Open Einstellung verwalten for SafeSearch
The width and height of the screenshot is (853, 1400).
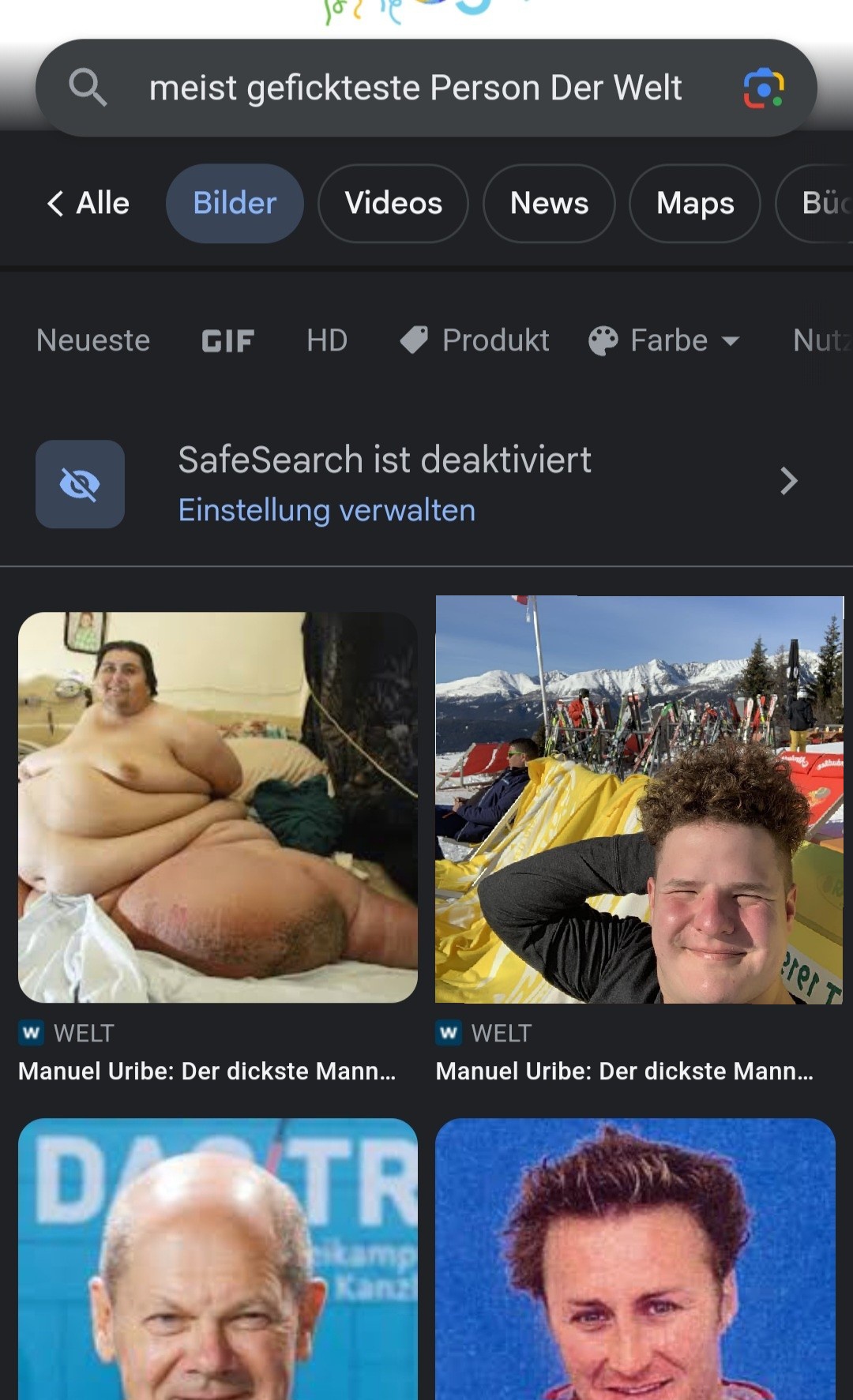326,510
